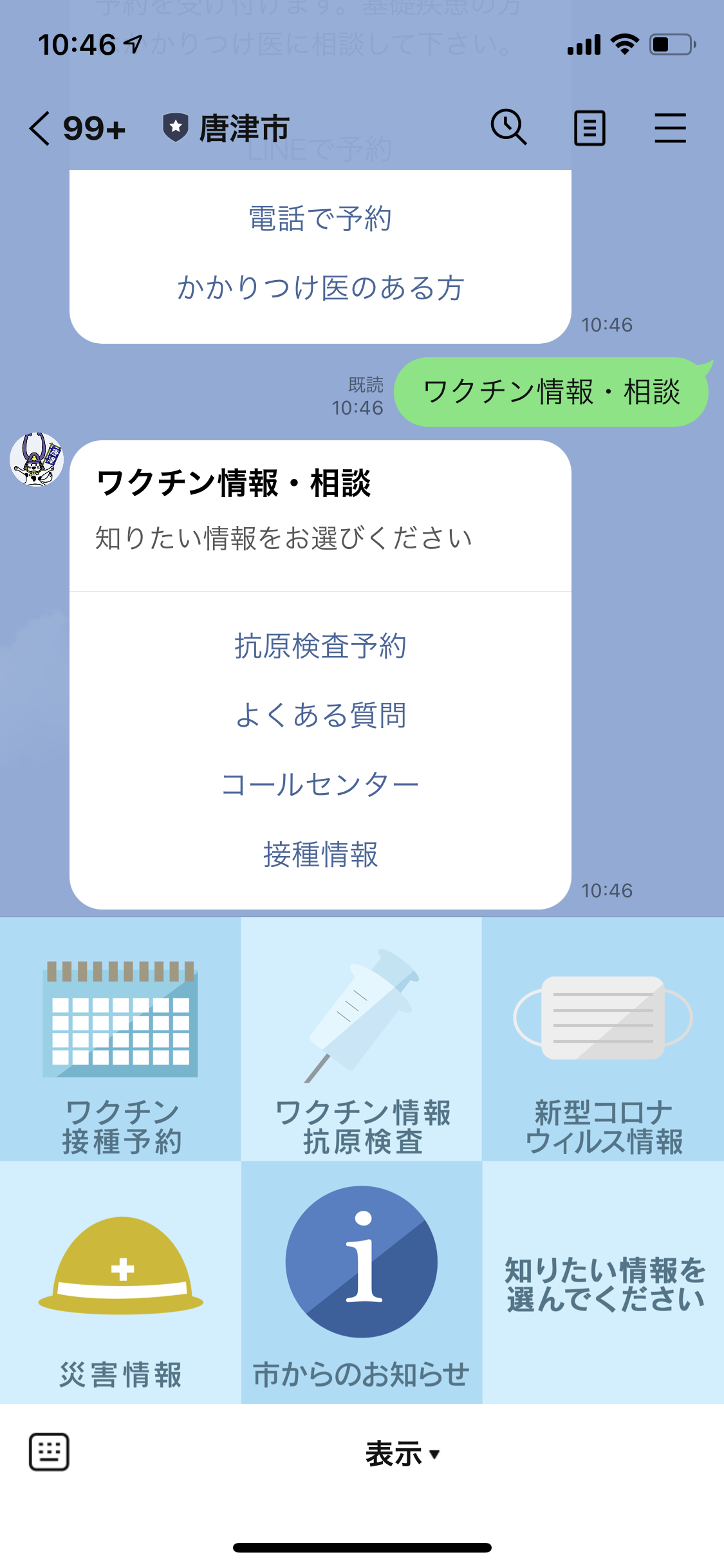
Task: Show the keyboard via keyboard icon
Action: [x=48, y=1451]
